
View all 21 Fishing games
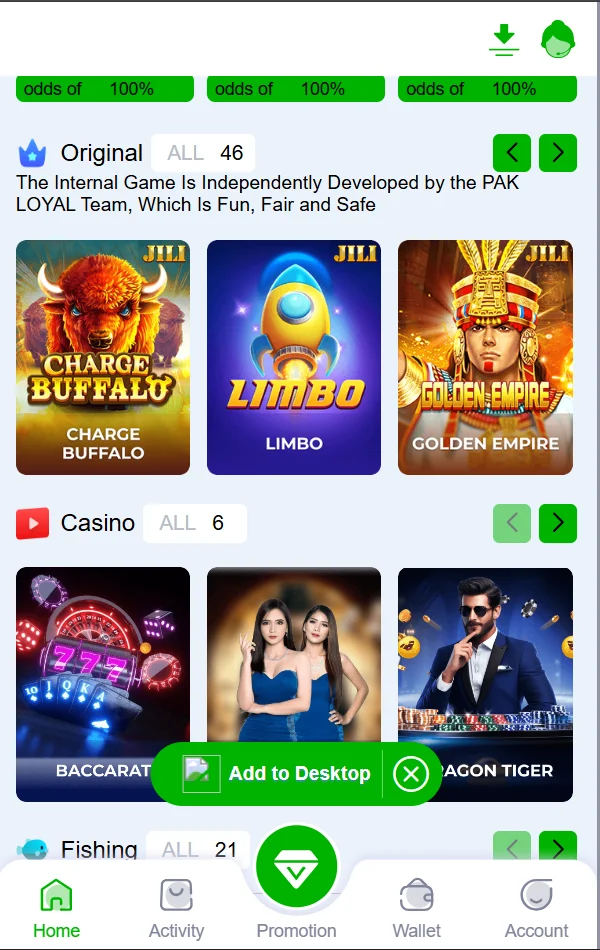click(x=198, y=850)
